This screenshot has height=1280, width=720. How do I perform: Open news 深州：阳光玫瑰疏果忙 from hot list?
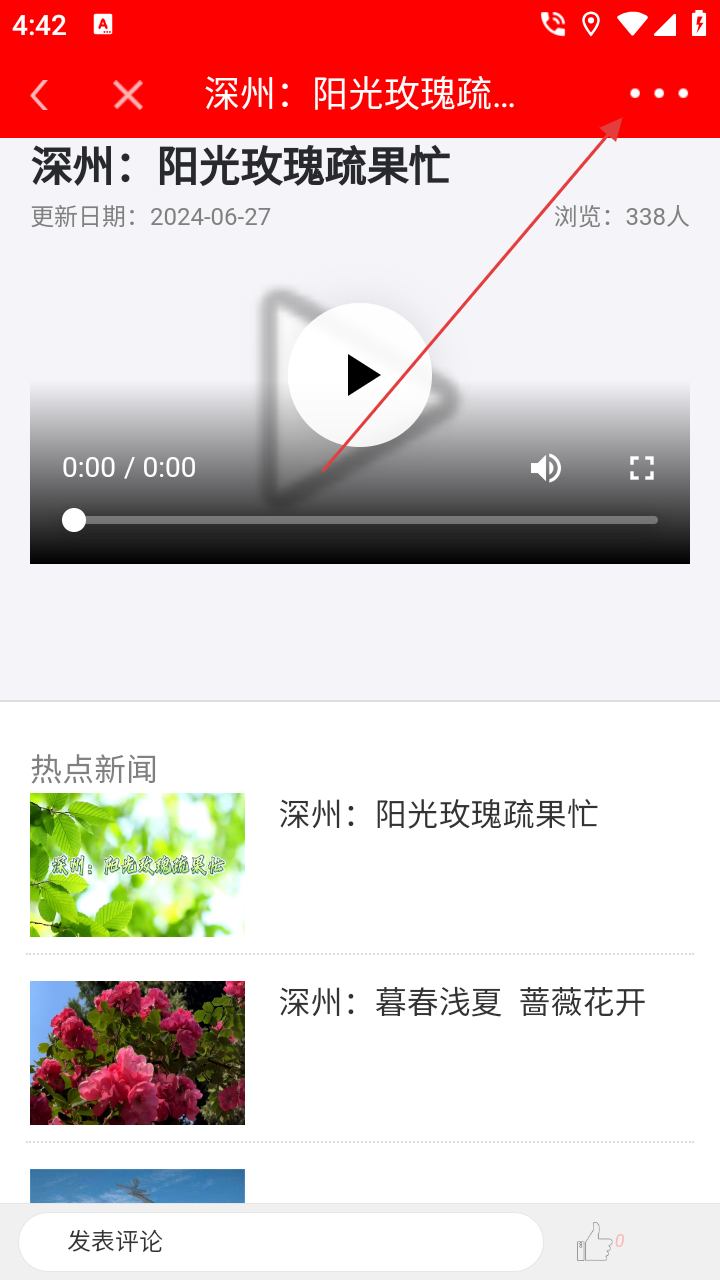coord(438,815)
